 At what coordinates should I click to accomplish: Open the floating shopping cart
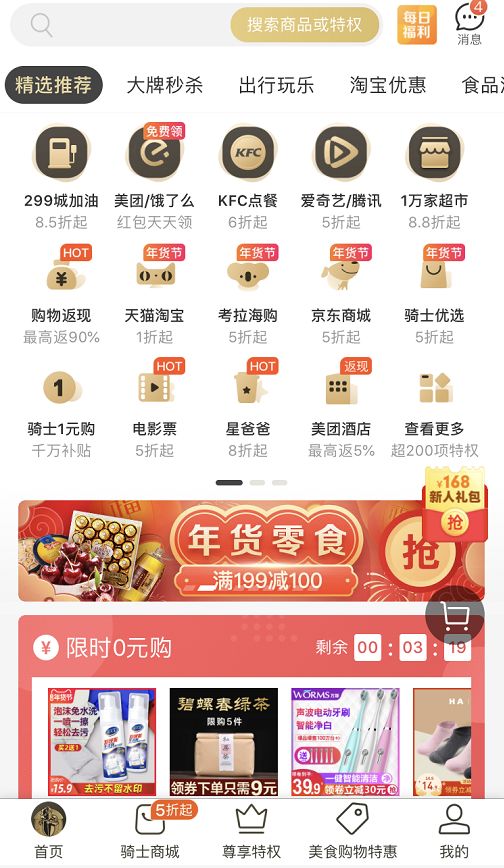coord(455,615)
